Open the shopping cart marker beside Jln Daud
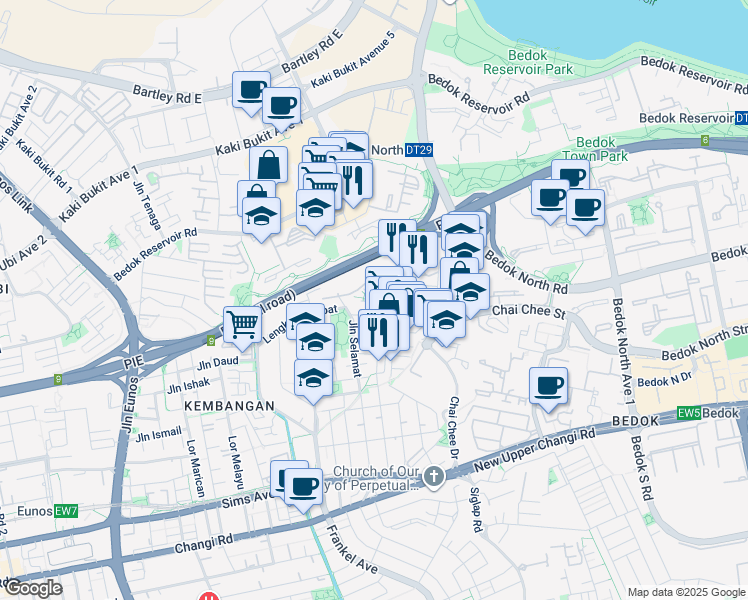Screen dimensions: 748x600 [242, 326]
